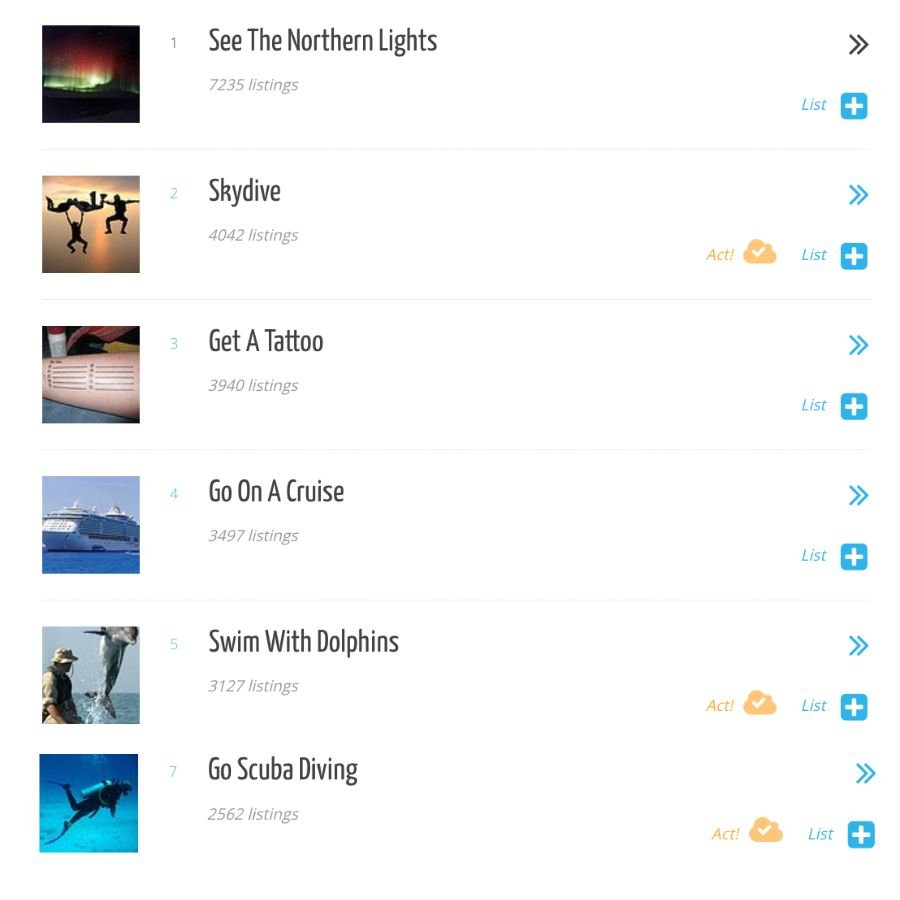Open Go On A Cruise double-arrow
Viewport: 900px width, 900px height.
tap(858, 495)
